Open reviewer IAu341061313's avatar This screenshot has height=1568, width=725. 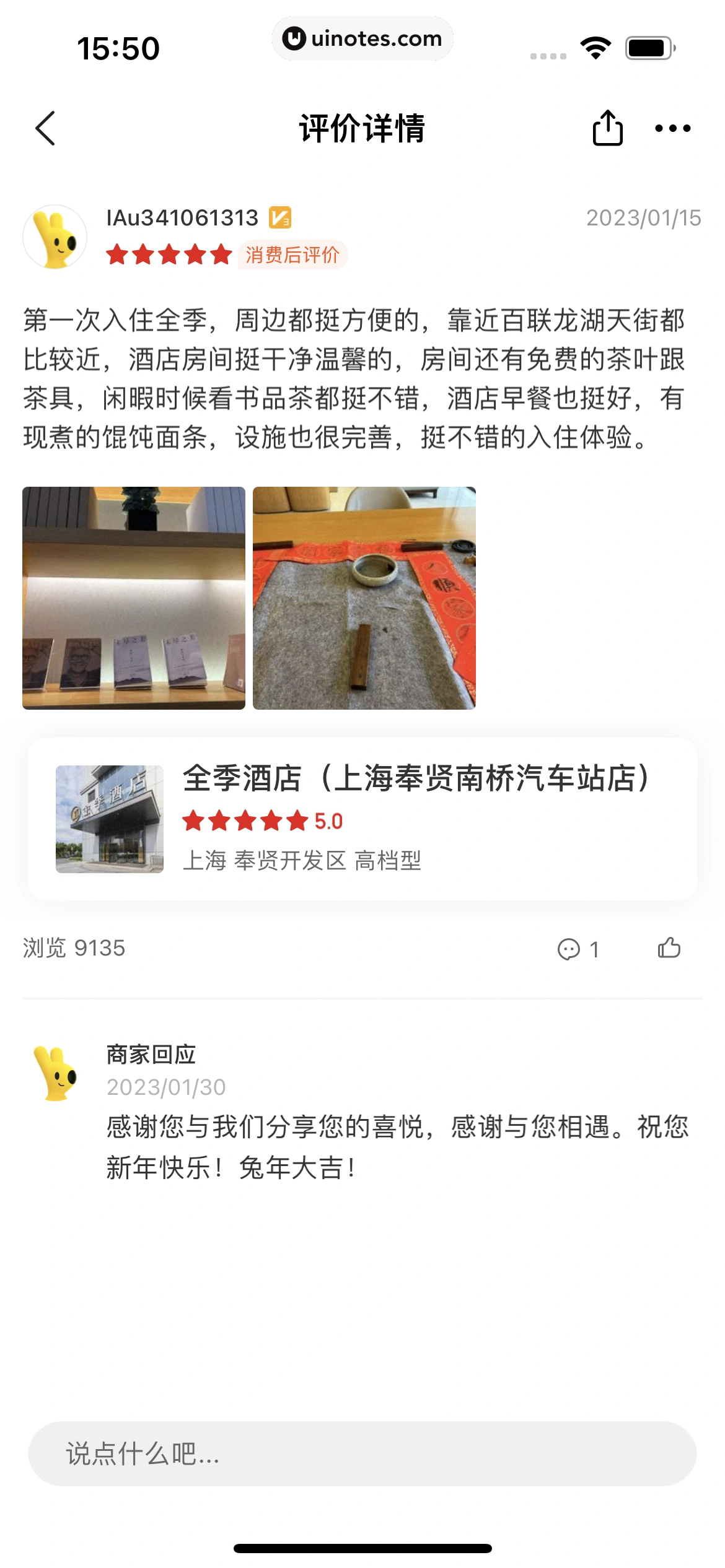tap(55, 237)
